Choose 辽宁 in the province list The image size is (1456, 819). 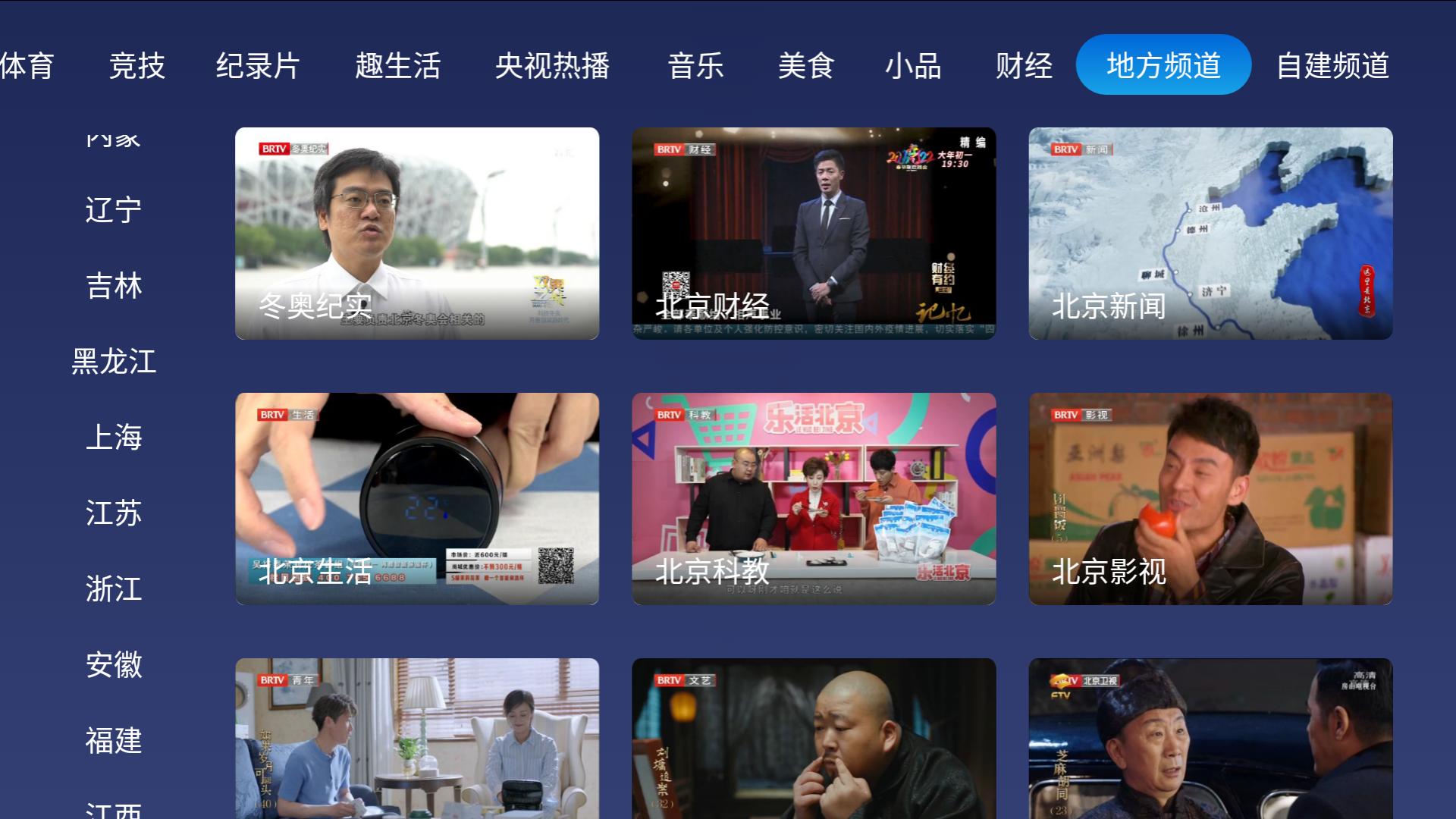pyautogui.click(x=114, y=210)
